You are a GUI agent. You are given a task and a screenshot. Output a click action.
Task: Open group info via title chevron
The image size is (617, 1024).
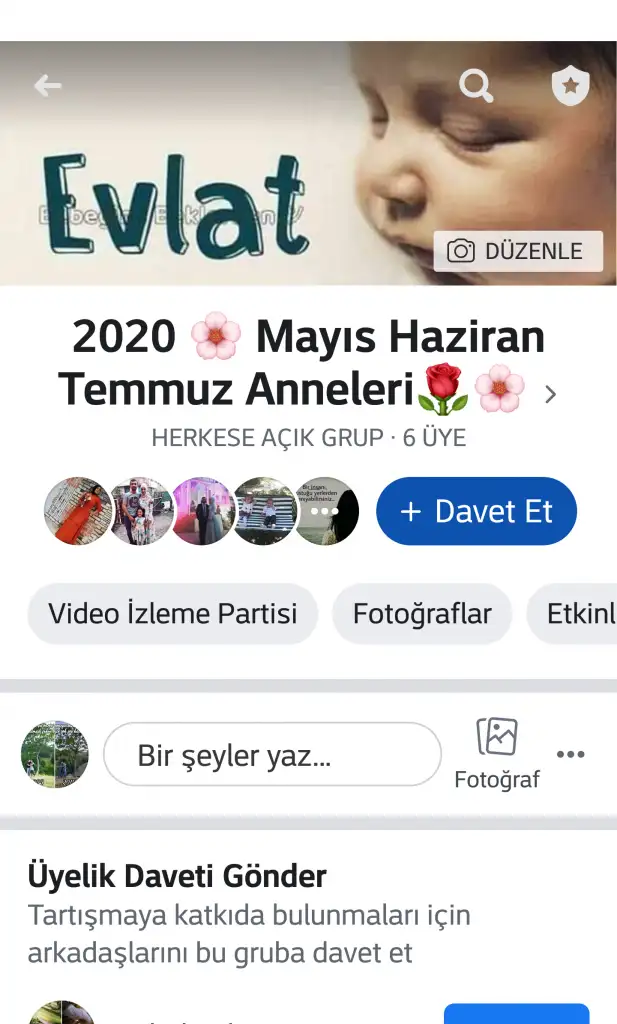550,395
